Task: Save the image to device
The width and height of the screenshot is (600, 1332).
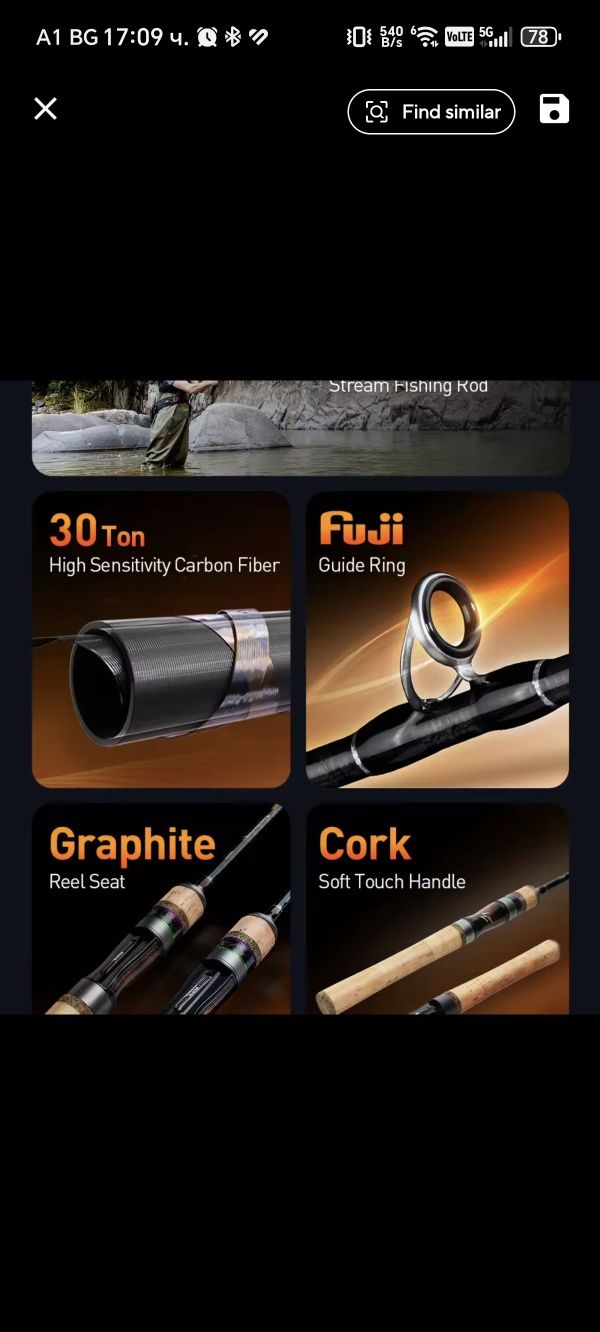Action: tap(554, 109)
